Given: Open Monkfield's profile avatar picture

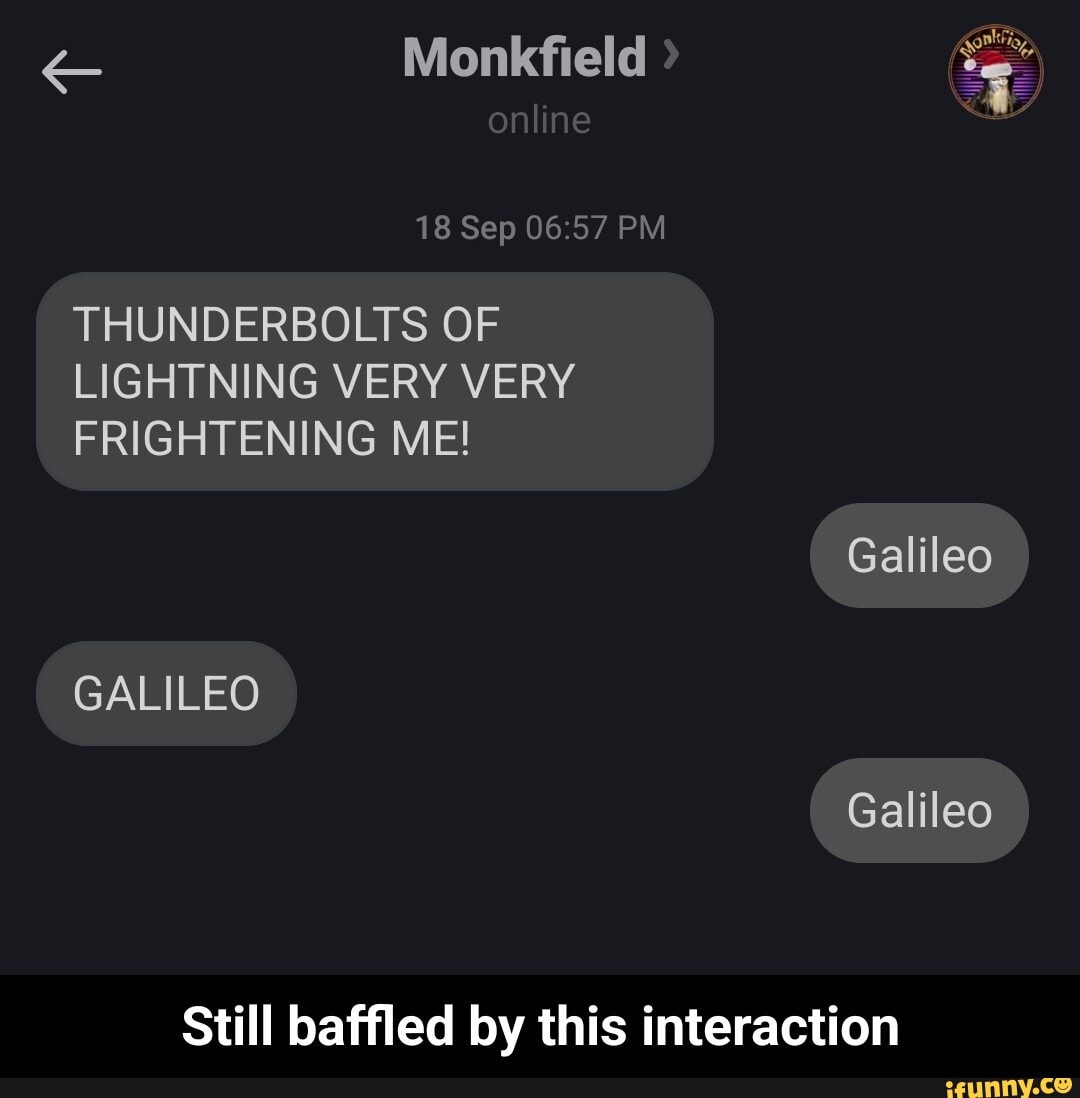Looking at the screenshot, I should point(994,72).
